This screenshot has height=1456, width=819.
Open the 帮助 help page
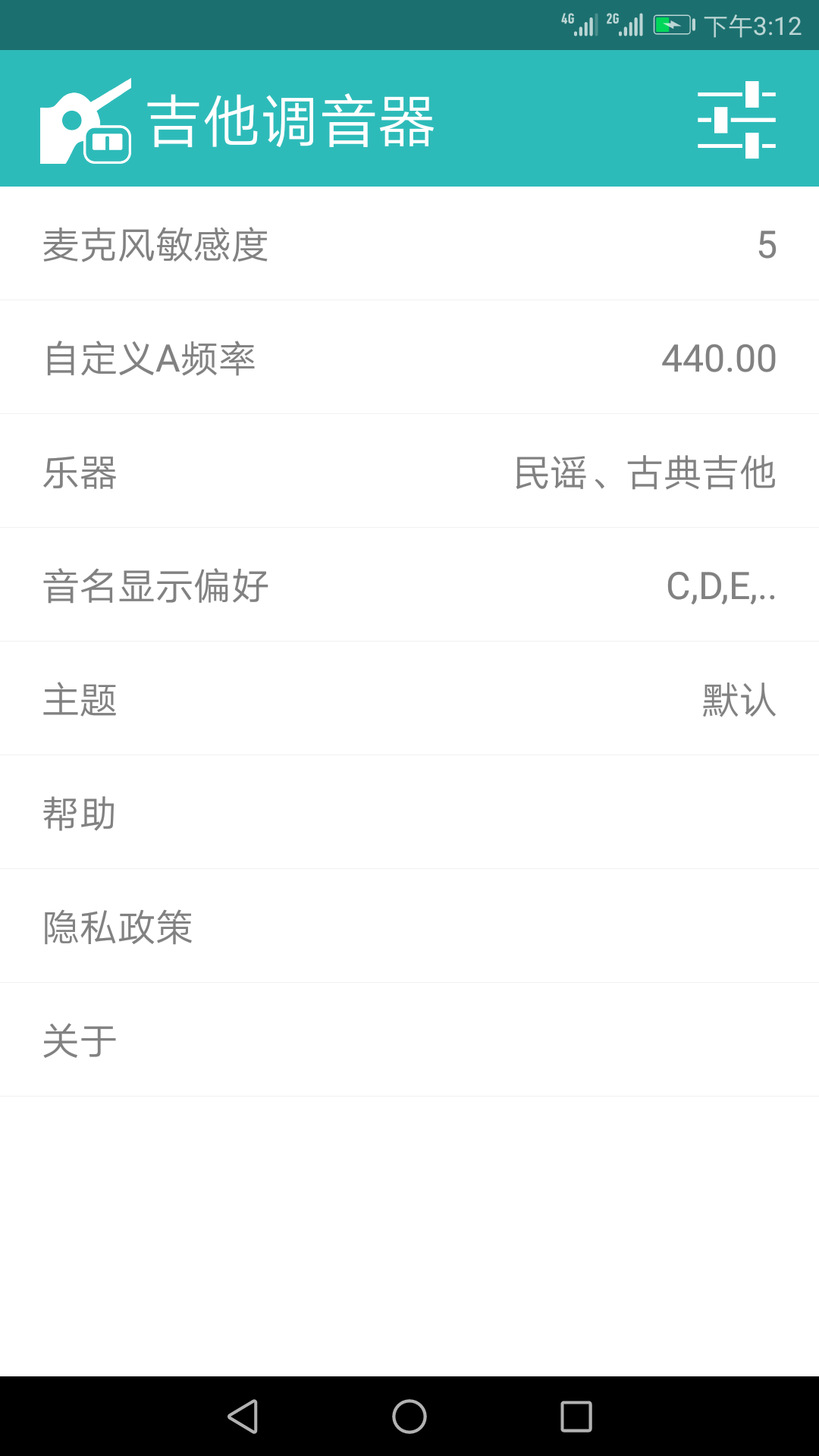pyautogui.click(x=409, y=811)
